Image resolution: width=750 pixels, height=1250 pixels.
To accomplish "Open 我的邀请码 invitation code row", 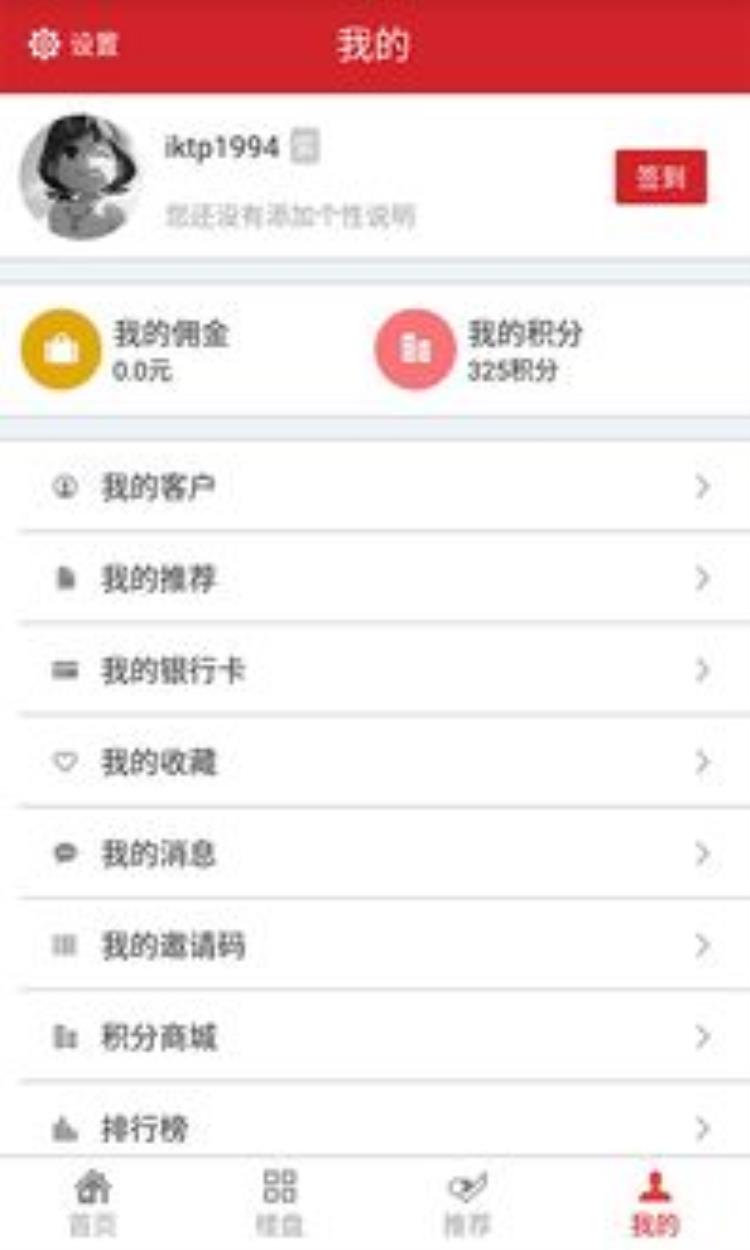I will point(375,946).
